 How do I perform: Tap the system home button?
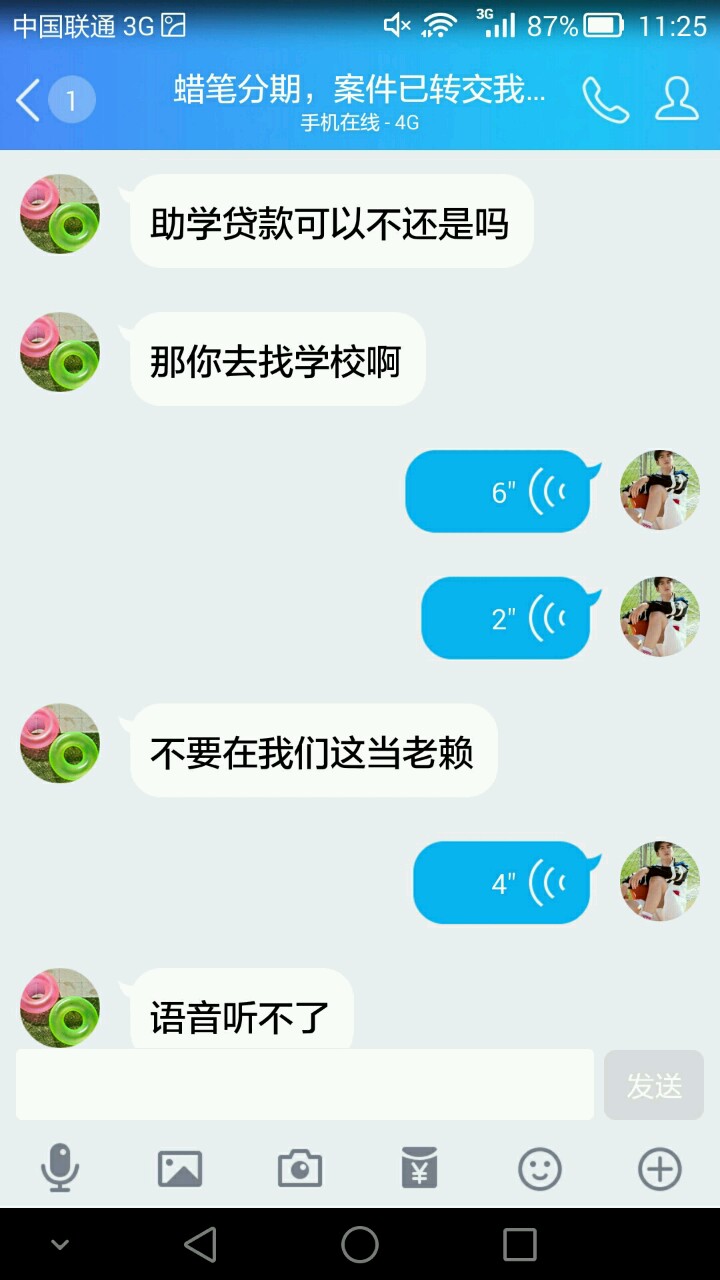(x=360, y=1245)
